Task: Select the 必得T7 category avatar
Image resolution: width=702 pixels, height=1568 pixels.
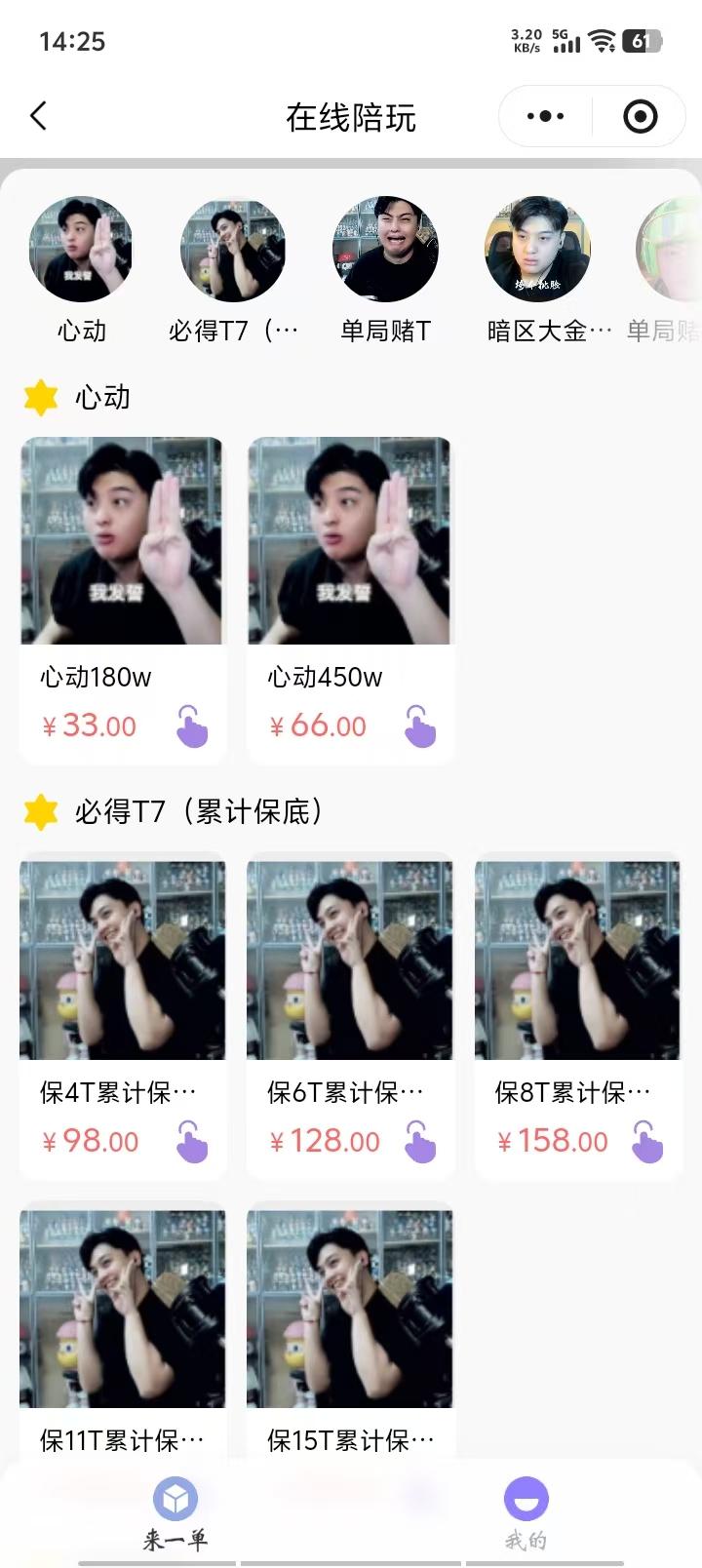Action: 233,250
